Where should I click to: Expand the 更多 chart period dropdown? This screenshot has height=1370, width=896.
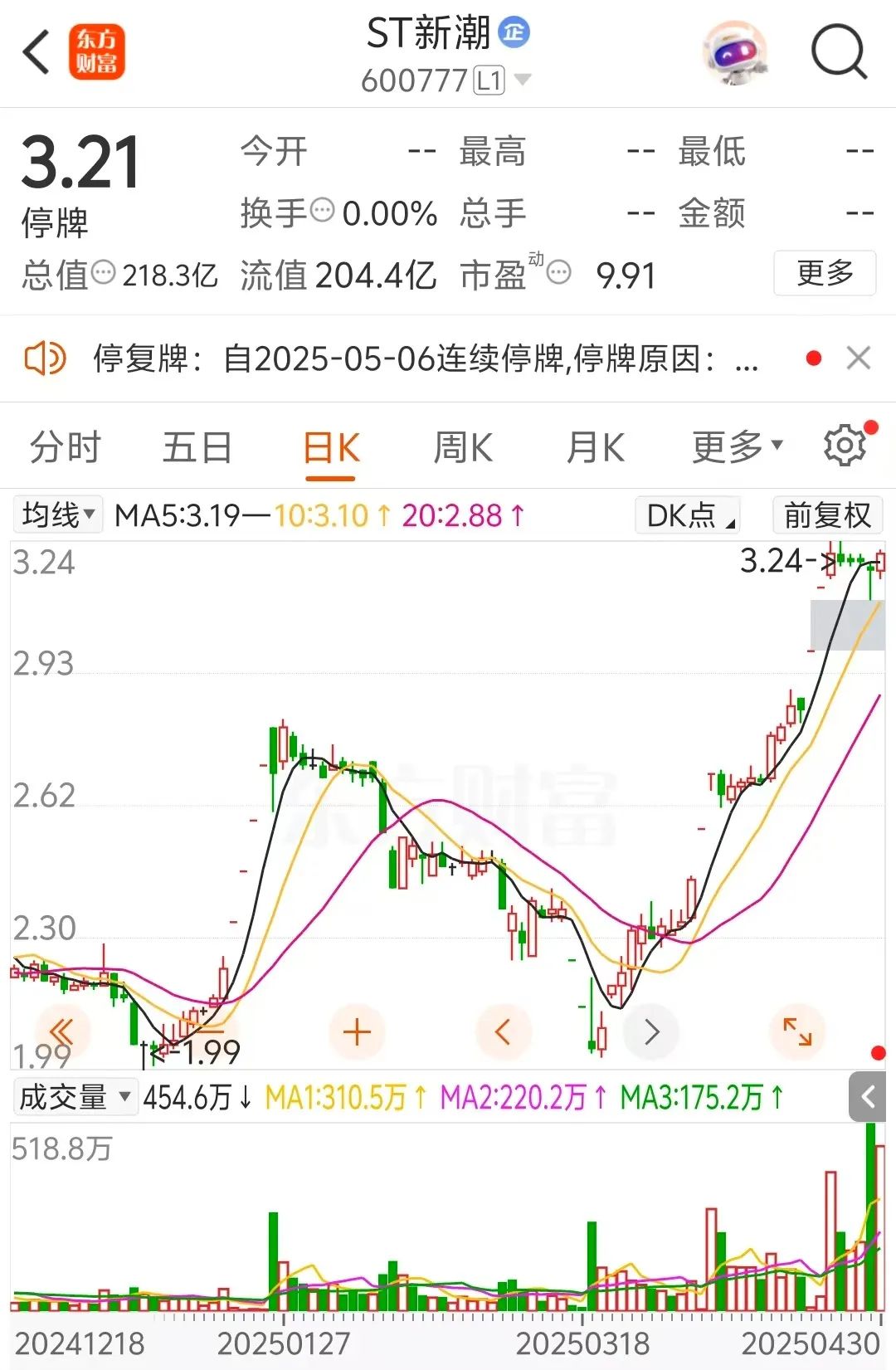point(737,448)
